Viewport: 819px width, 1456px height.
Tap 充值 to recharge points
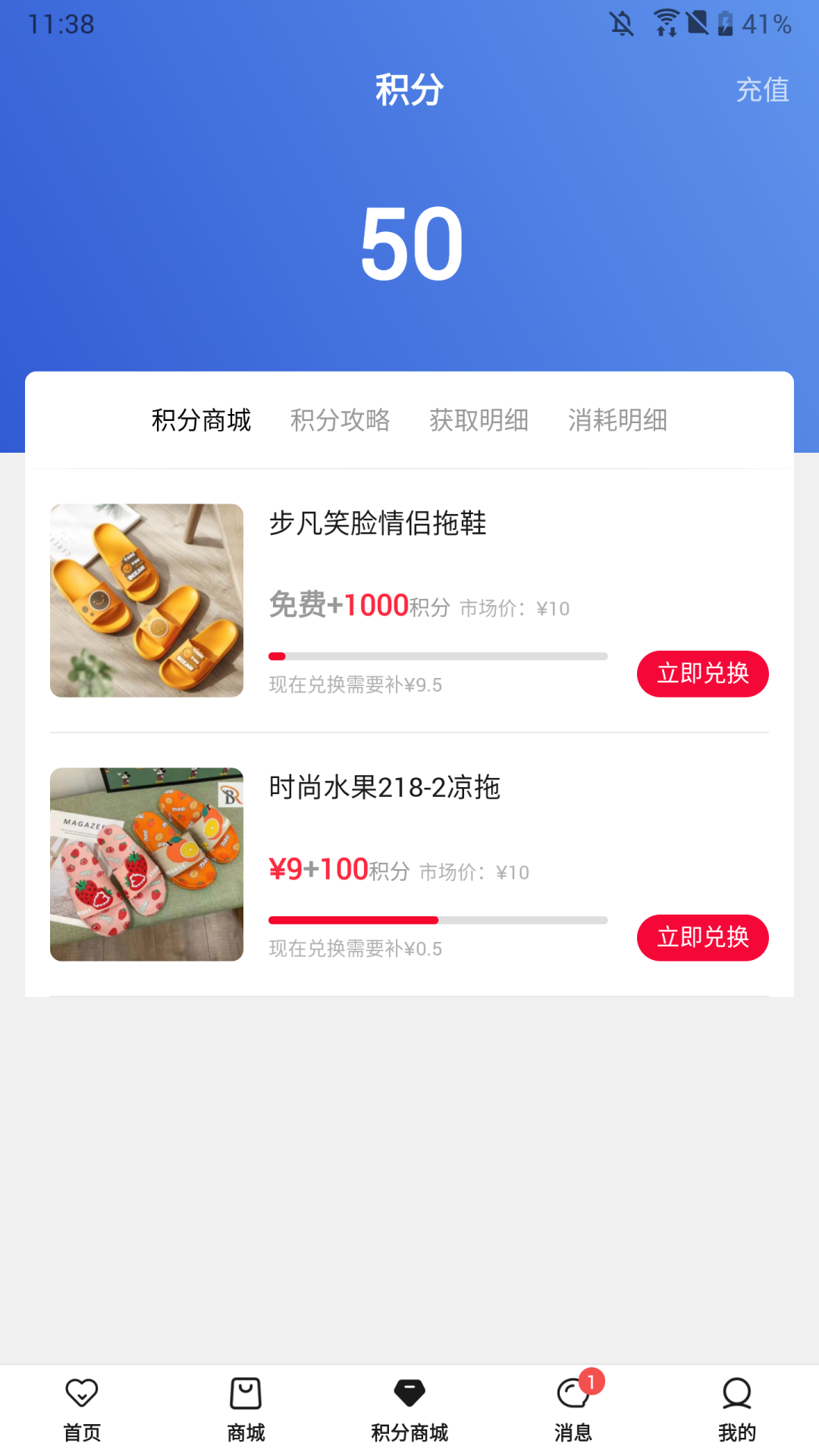coord(762,90)
